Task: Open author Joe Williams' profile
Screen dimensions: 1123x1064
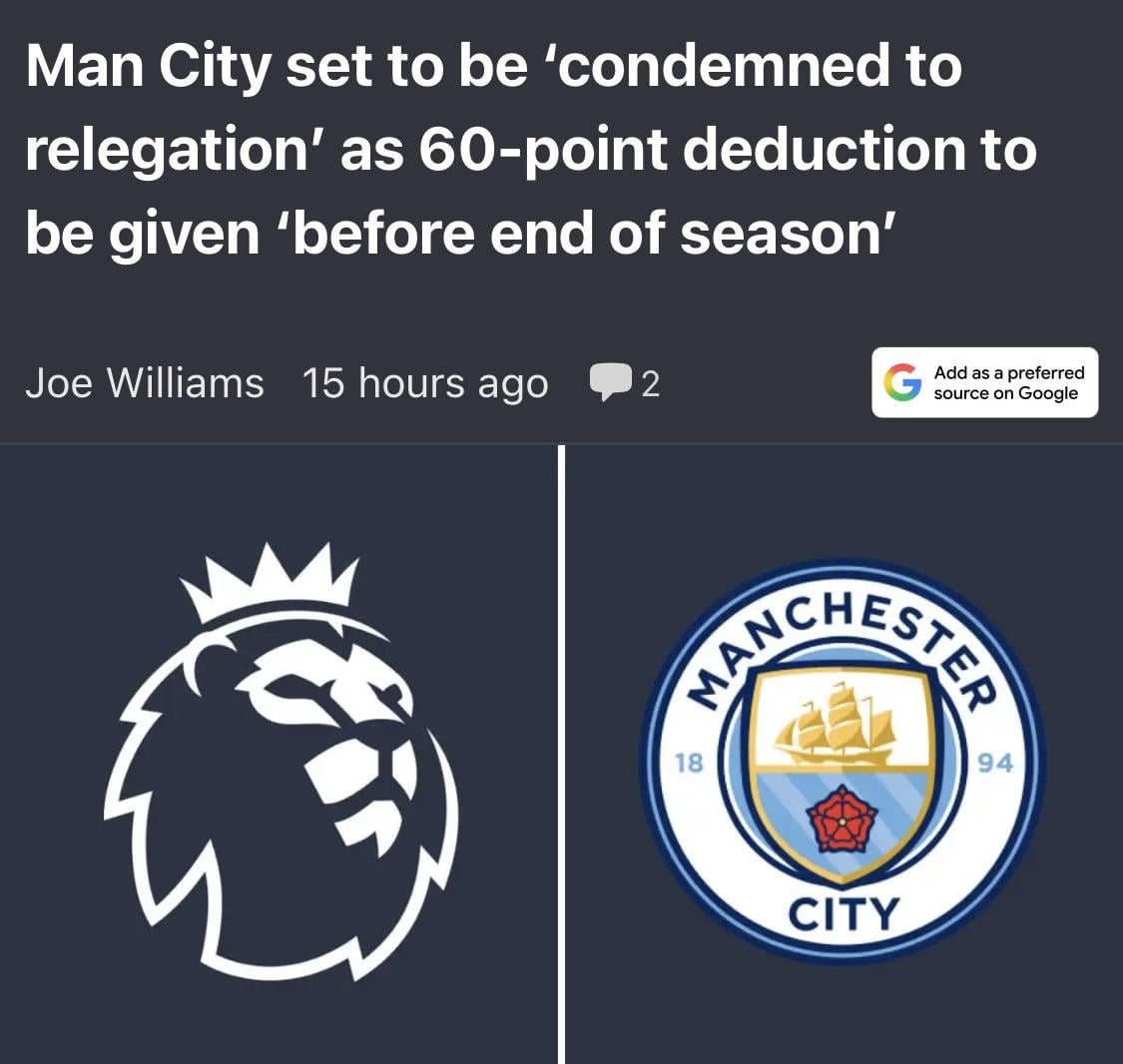Action: [x=145, y=382]
